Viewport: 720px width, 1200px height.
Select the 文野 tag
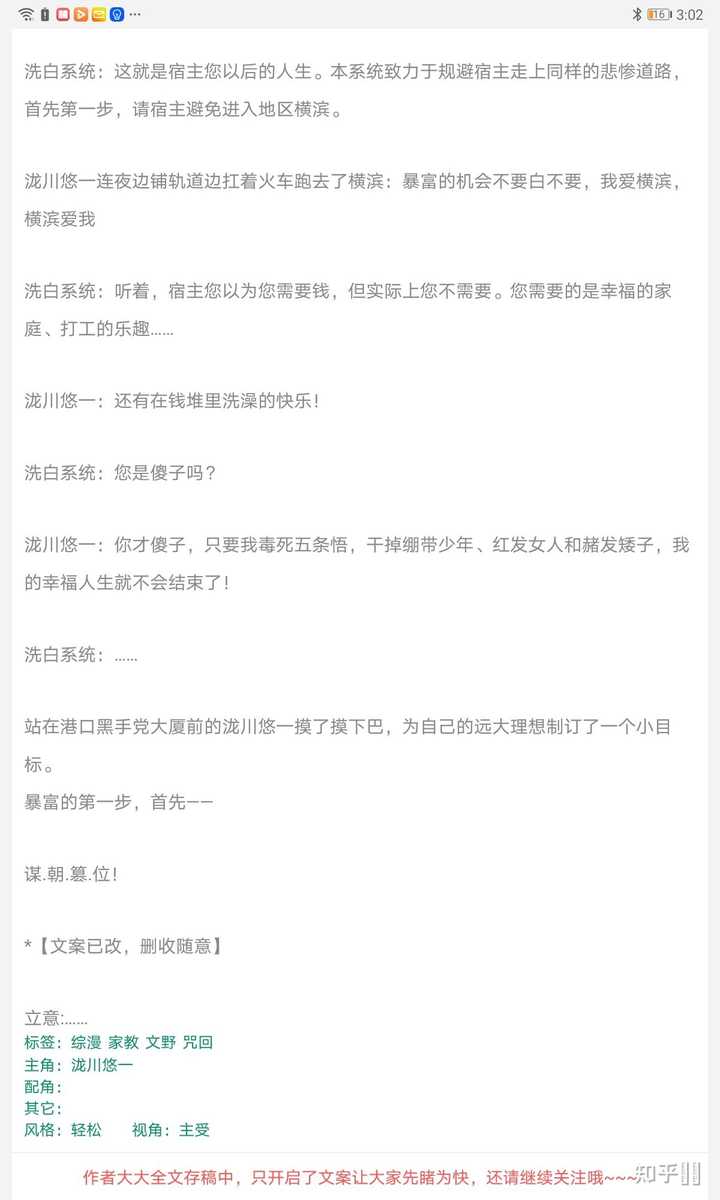coord(160,1042)
